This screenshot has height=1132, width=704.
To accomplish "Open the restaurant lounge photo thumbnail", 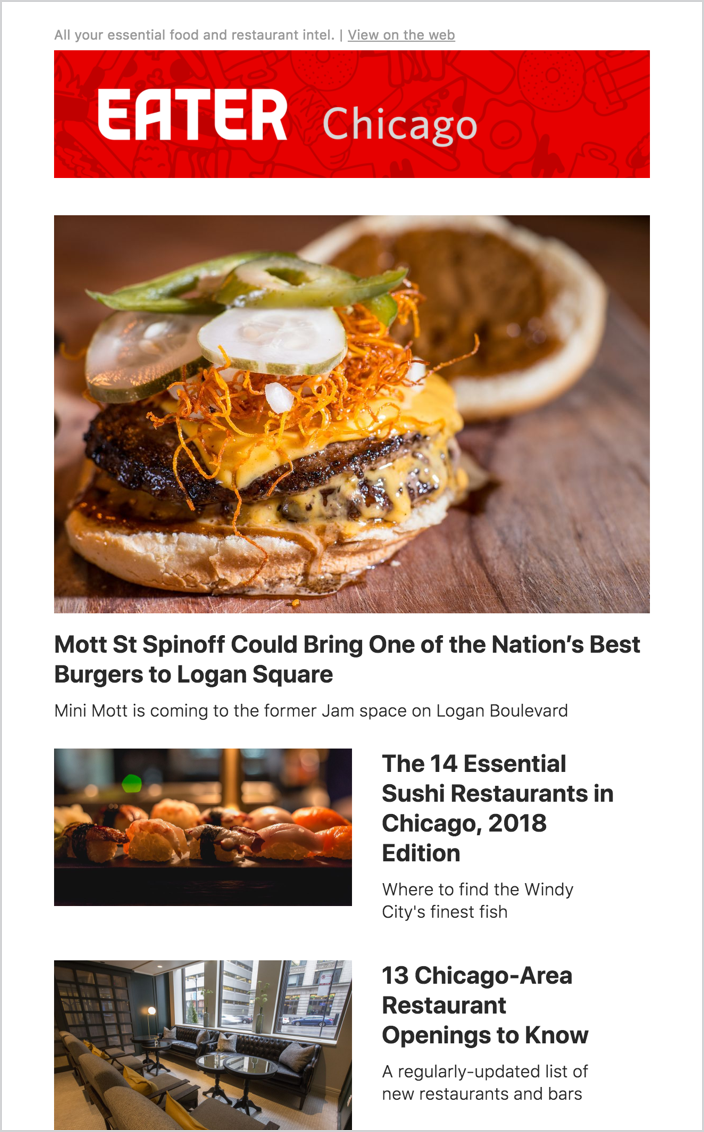I will pyautogui.click(x=203, y=1045).
